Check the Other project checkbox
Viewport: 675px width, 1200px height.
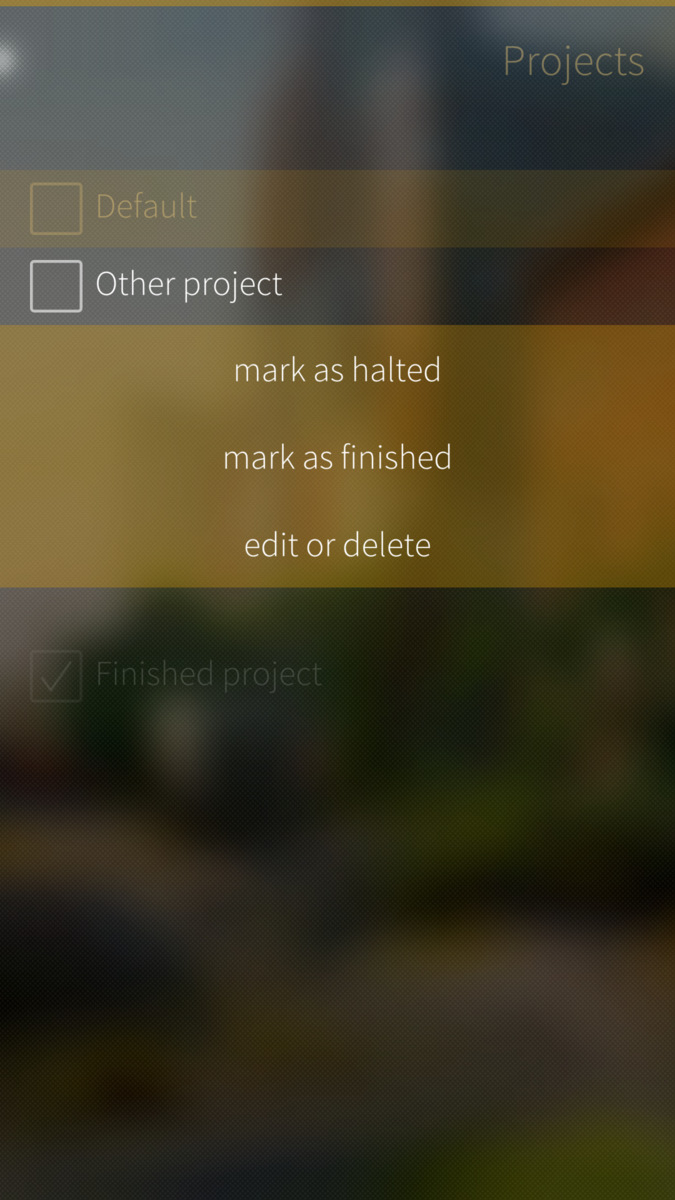(56, 286)
